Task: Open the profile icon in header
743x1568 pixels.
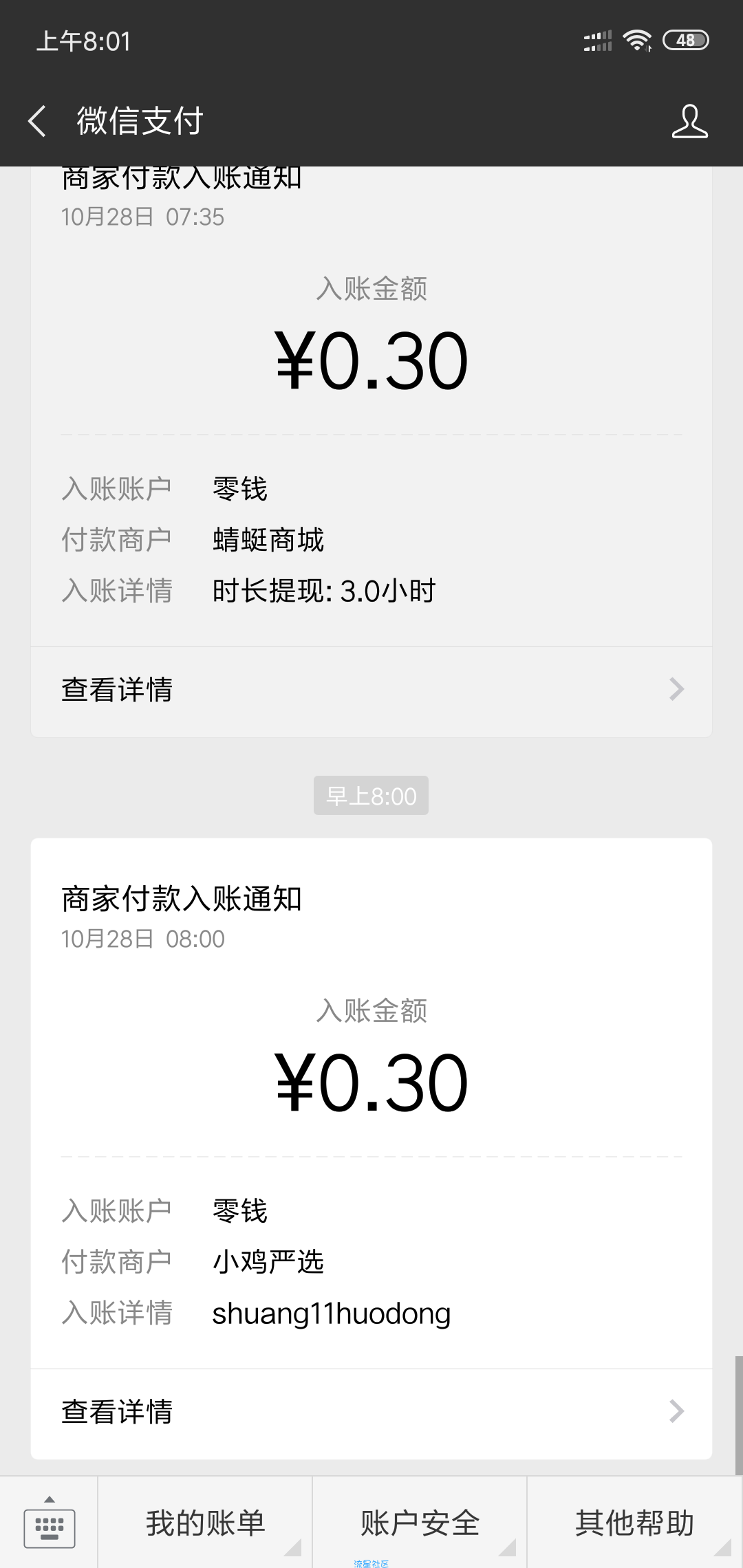Action: tap(689, 121)
